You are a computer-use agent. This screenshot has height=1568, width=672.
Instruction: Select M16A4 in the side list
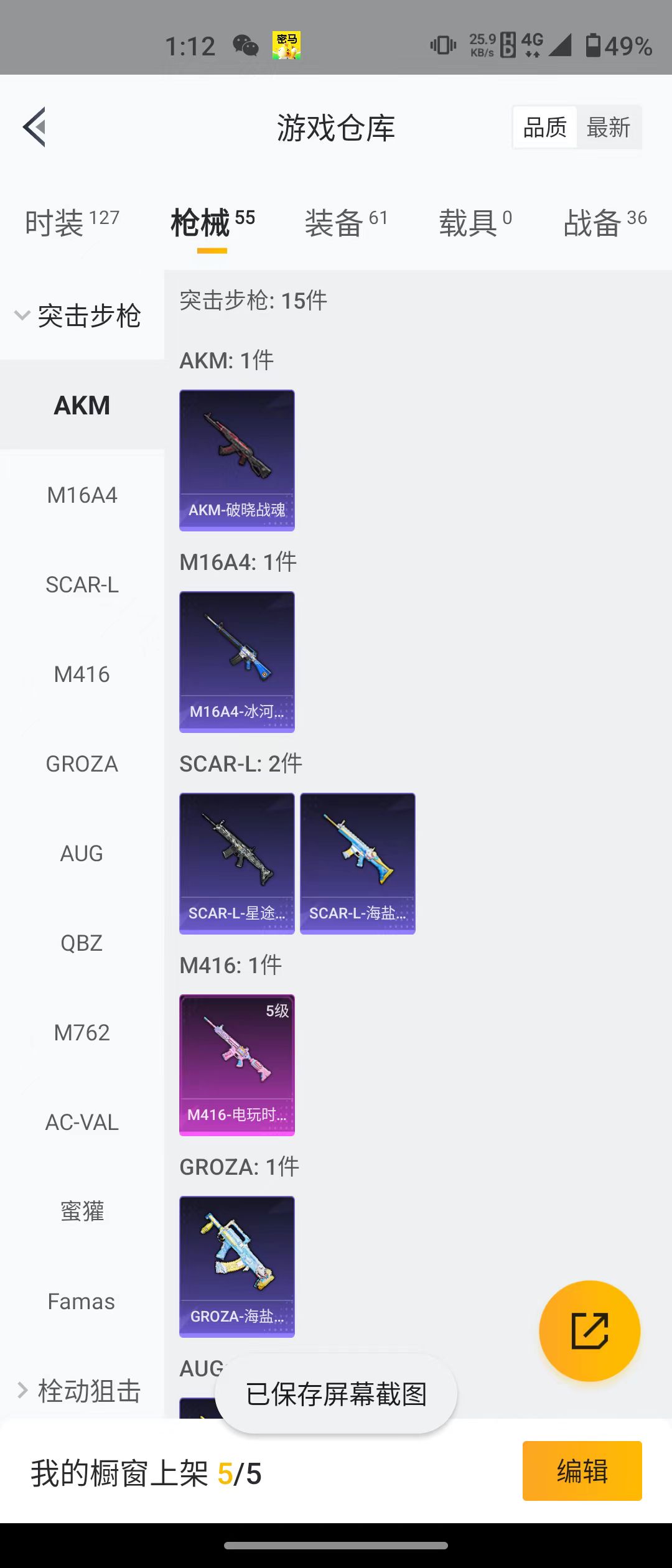pyautogui.click(x=82, y=495)
